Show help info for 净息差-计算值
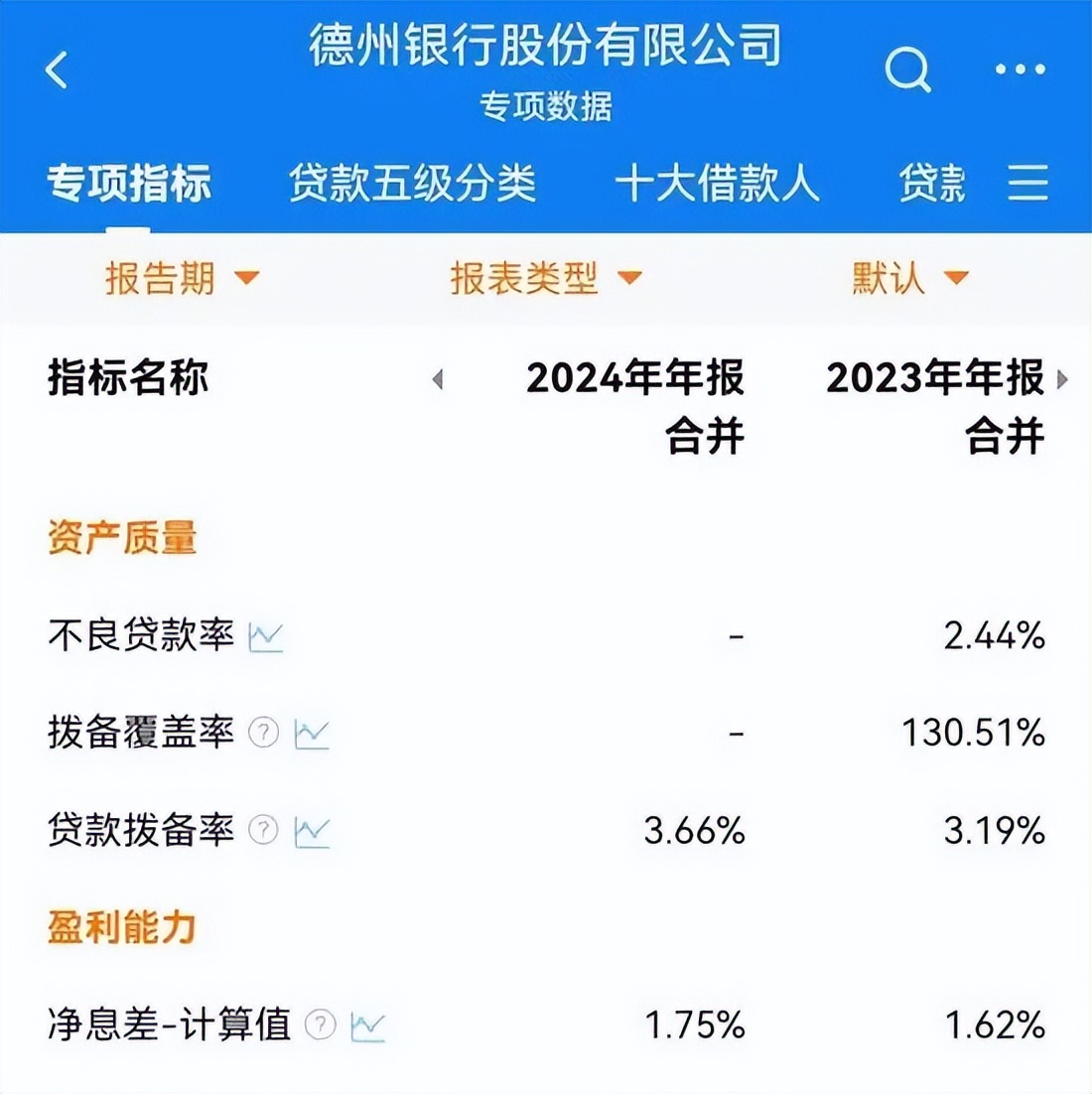Viewport: 1092px width, 1094px height. 320,1025
